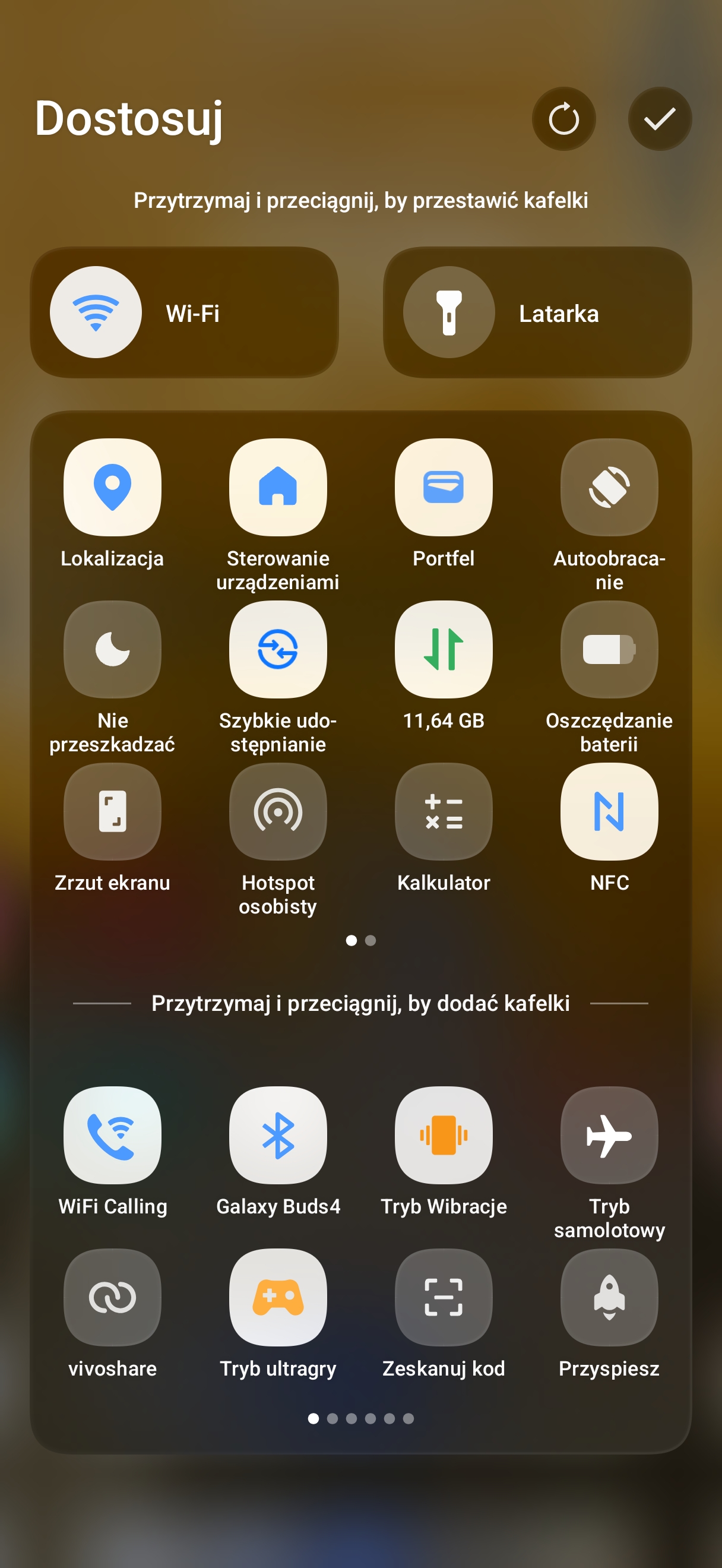Select the Hotspot osobisty tile

pos(278,811)
